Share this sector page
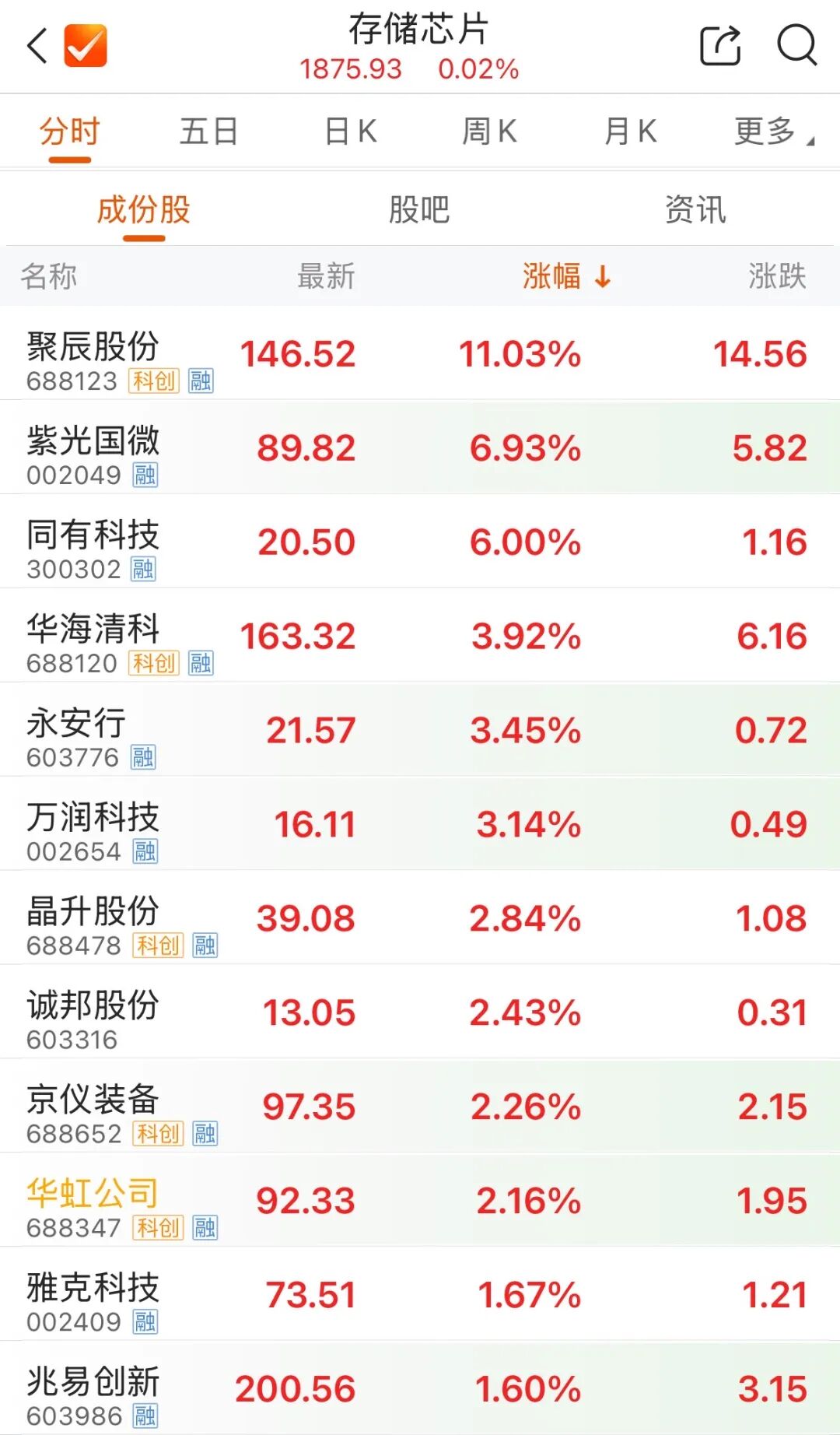The height and width of the screenshot is (1435, 840). pyautogui.click(x=721, y=45)
